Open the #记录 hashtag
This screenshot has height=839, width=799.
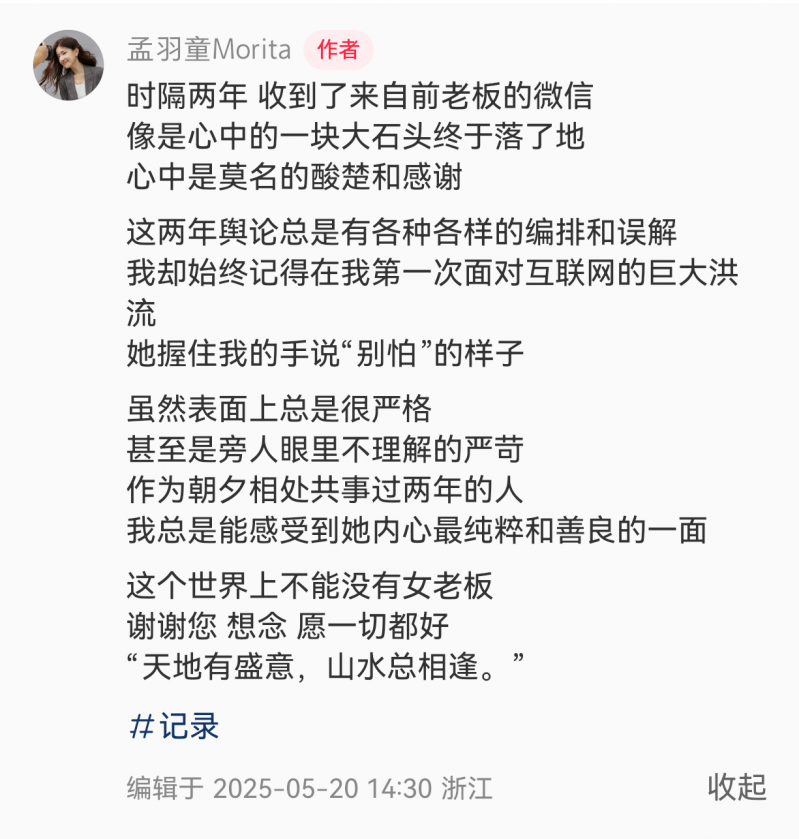click(174, 726)
